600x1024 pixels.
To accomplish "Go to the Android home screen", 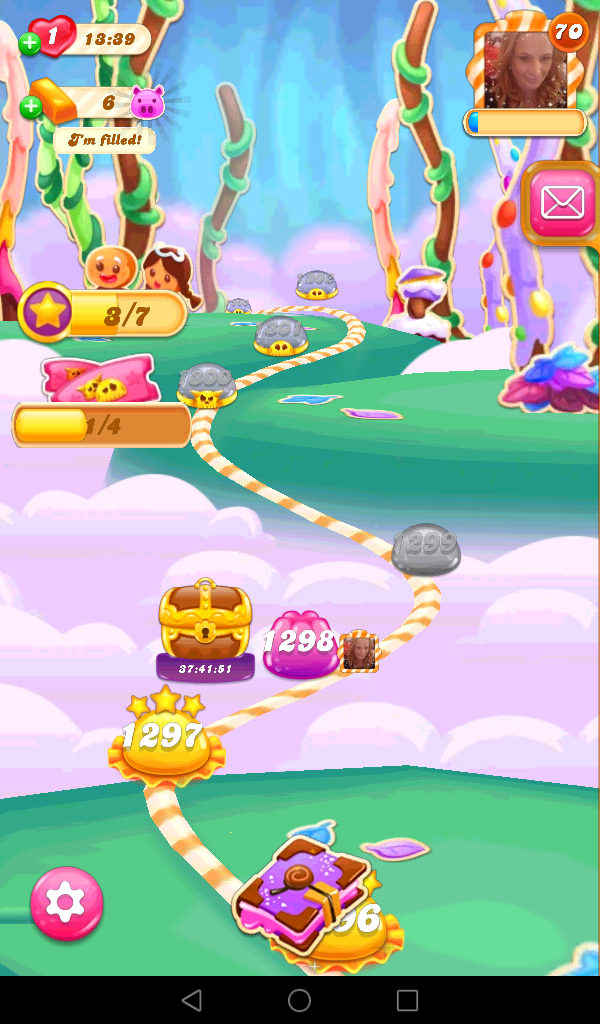I will [299, 1000].
